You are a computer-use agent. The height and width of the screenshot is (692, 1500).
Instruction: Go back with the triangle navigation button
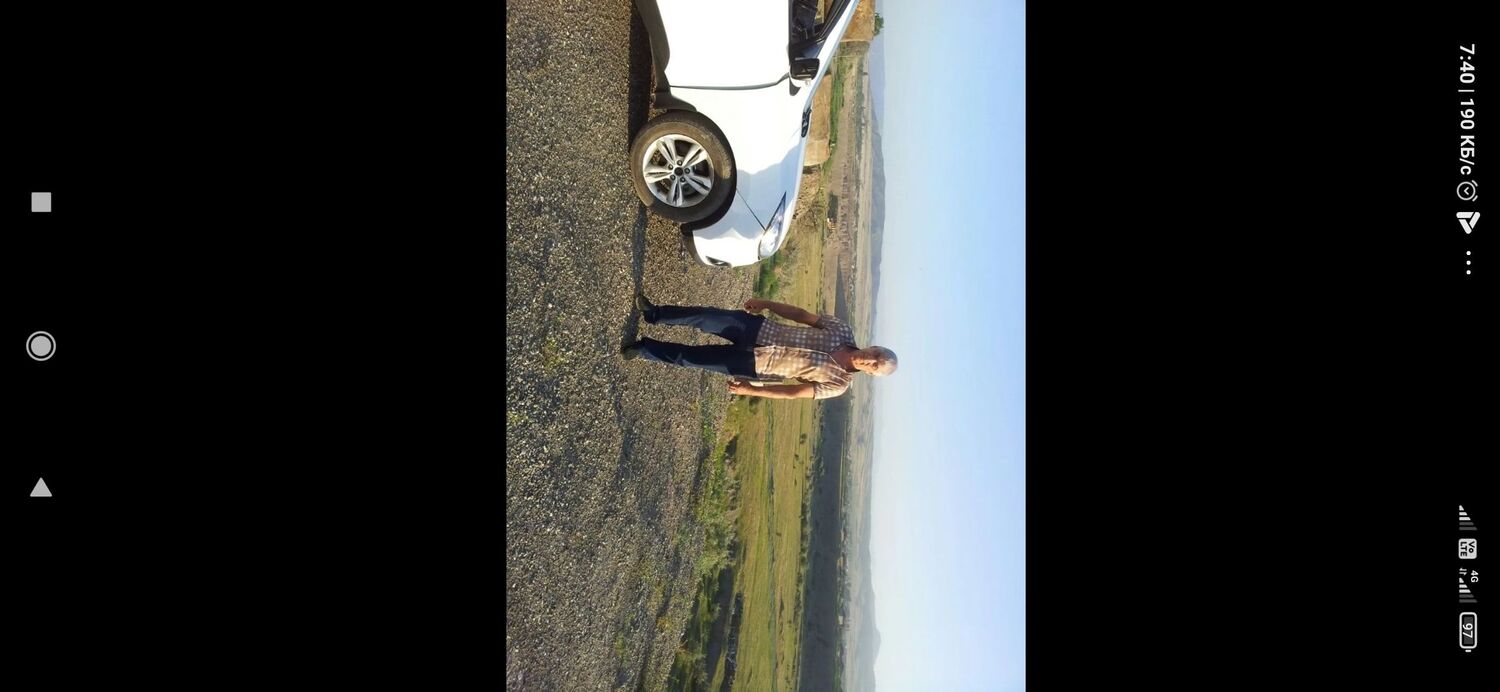pos(41,488)
